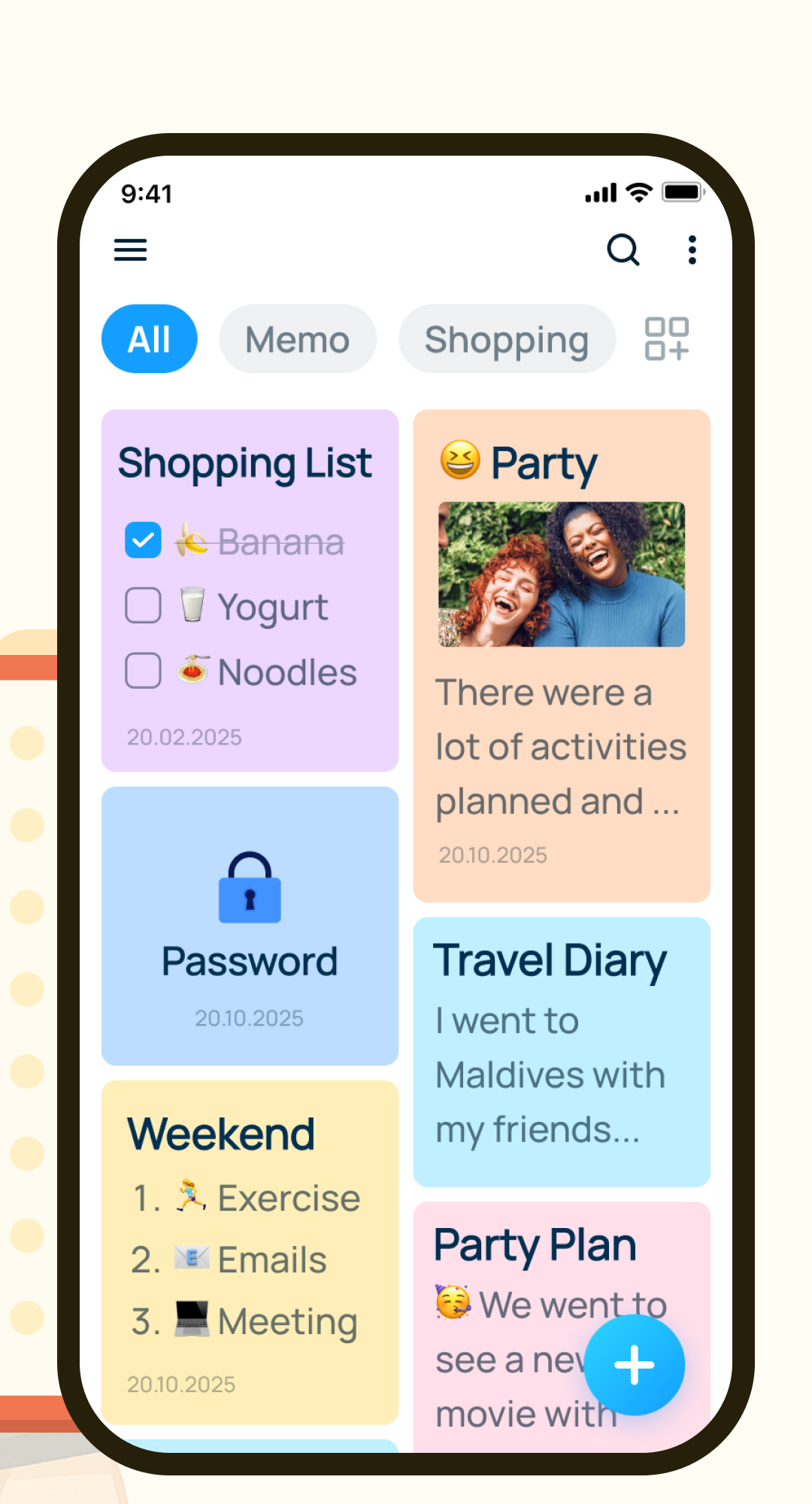Open the three-dot overflow menu
Viewport: 812px width, 1504px height.
[x=691, y=250]
